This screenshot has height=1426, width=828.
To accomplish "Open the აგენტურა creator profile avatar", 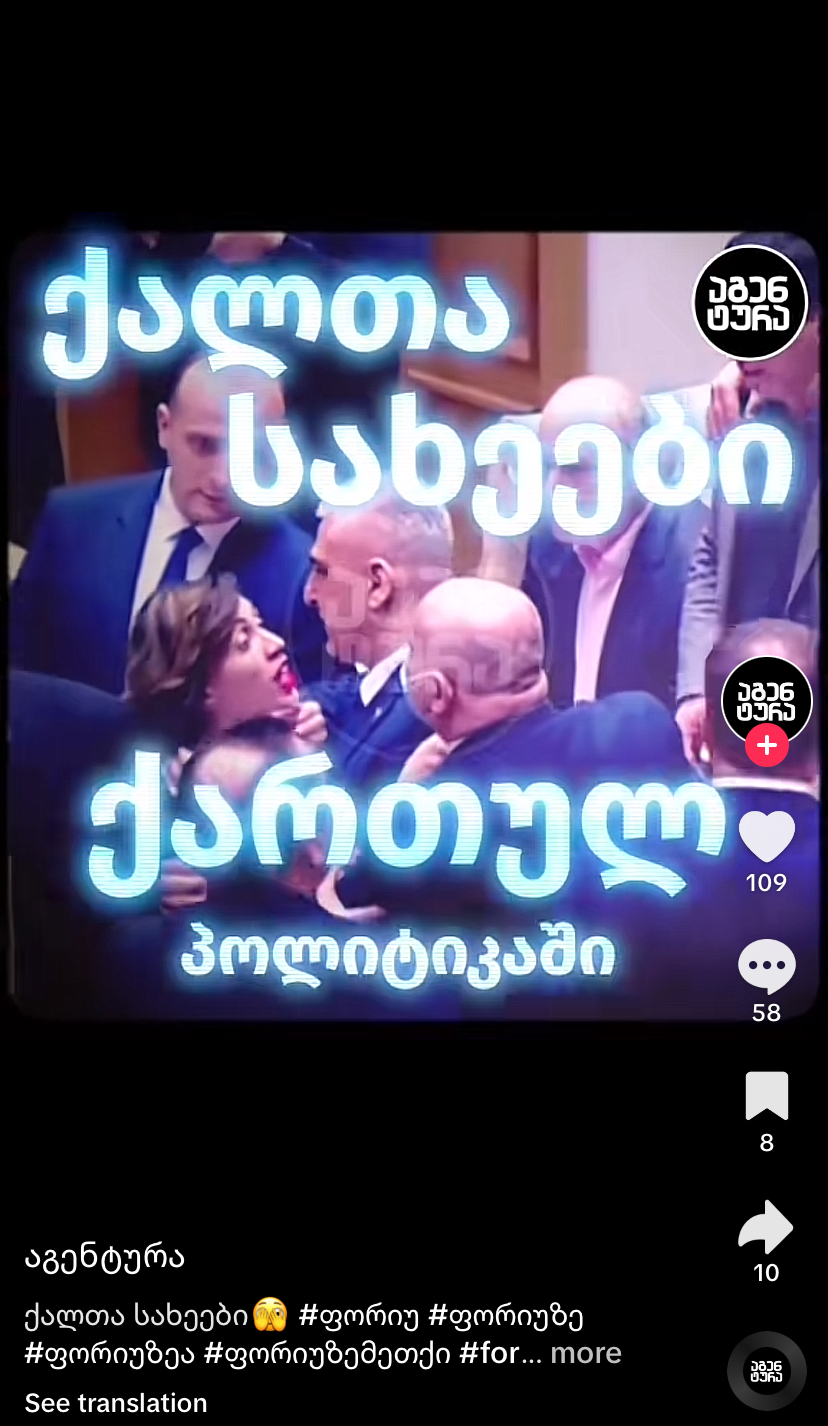I will [766, 700].
